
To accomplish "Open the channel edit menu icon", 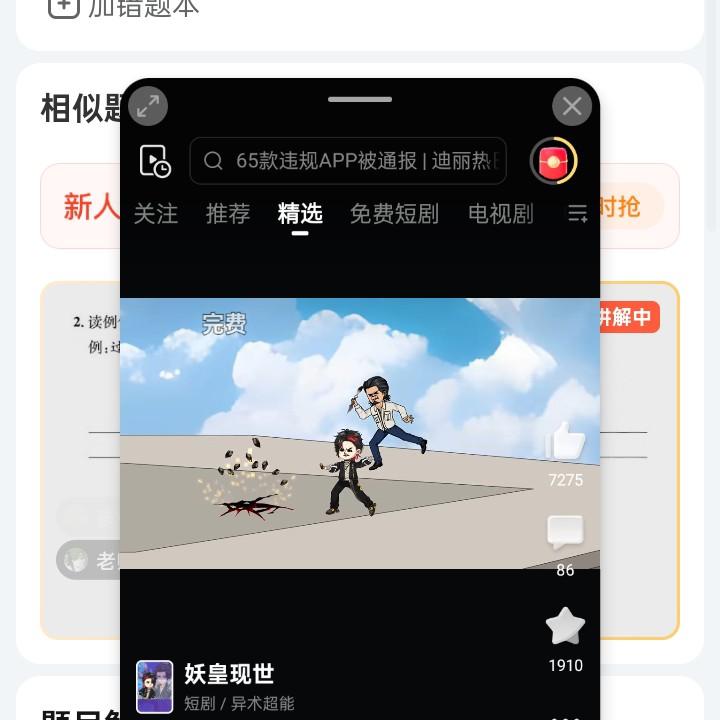I will point(577,214).
